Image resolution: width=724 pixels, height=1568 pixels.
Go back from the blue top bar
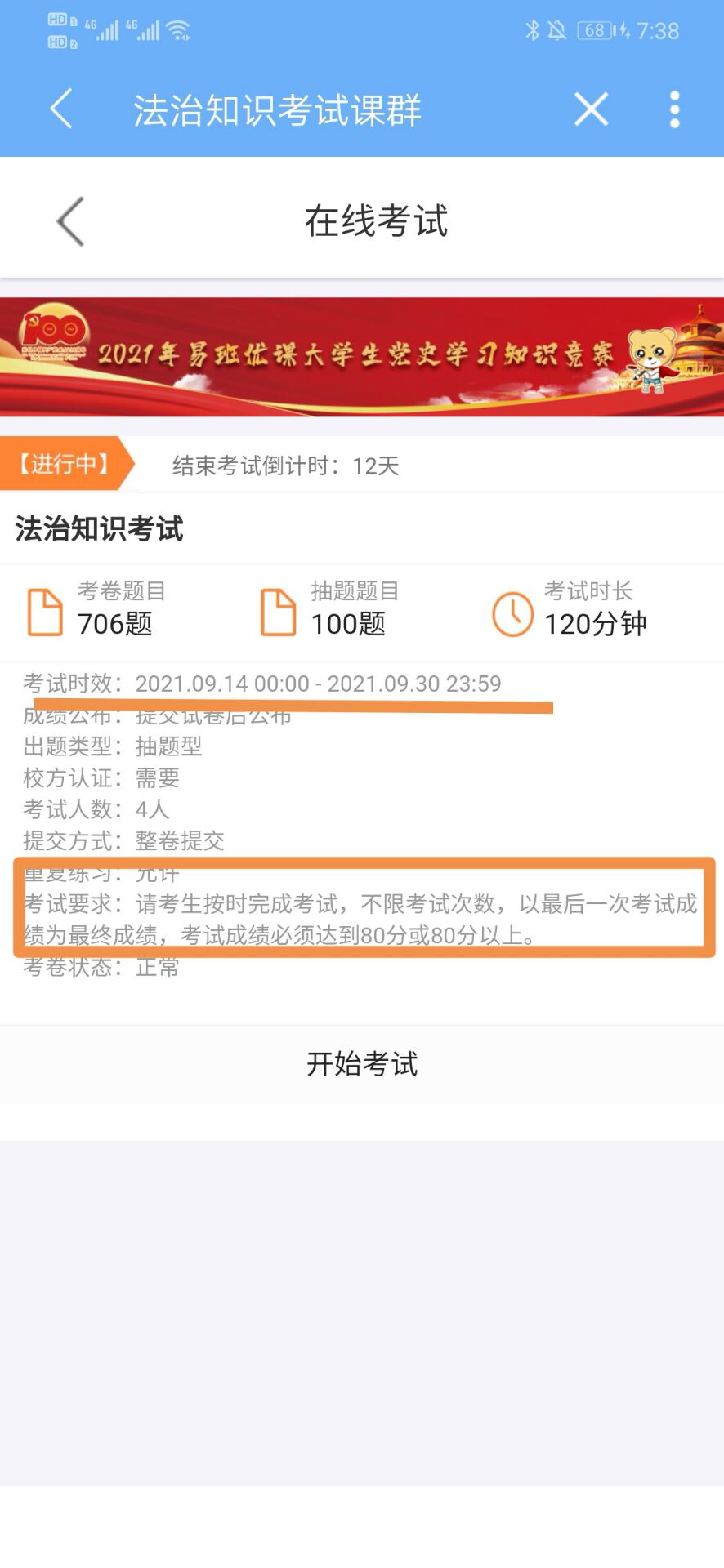62,109
